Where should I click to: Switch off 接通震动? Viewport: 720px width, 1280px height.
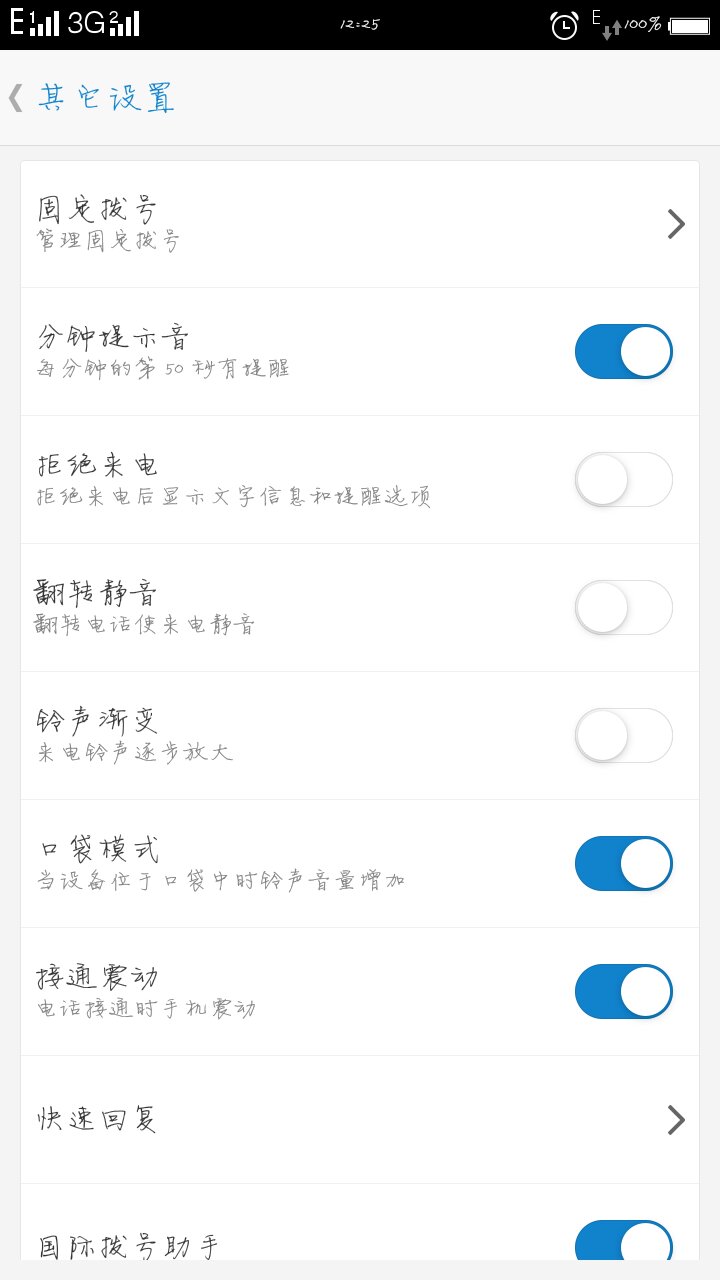tap(623, 992)
